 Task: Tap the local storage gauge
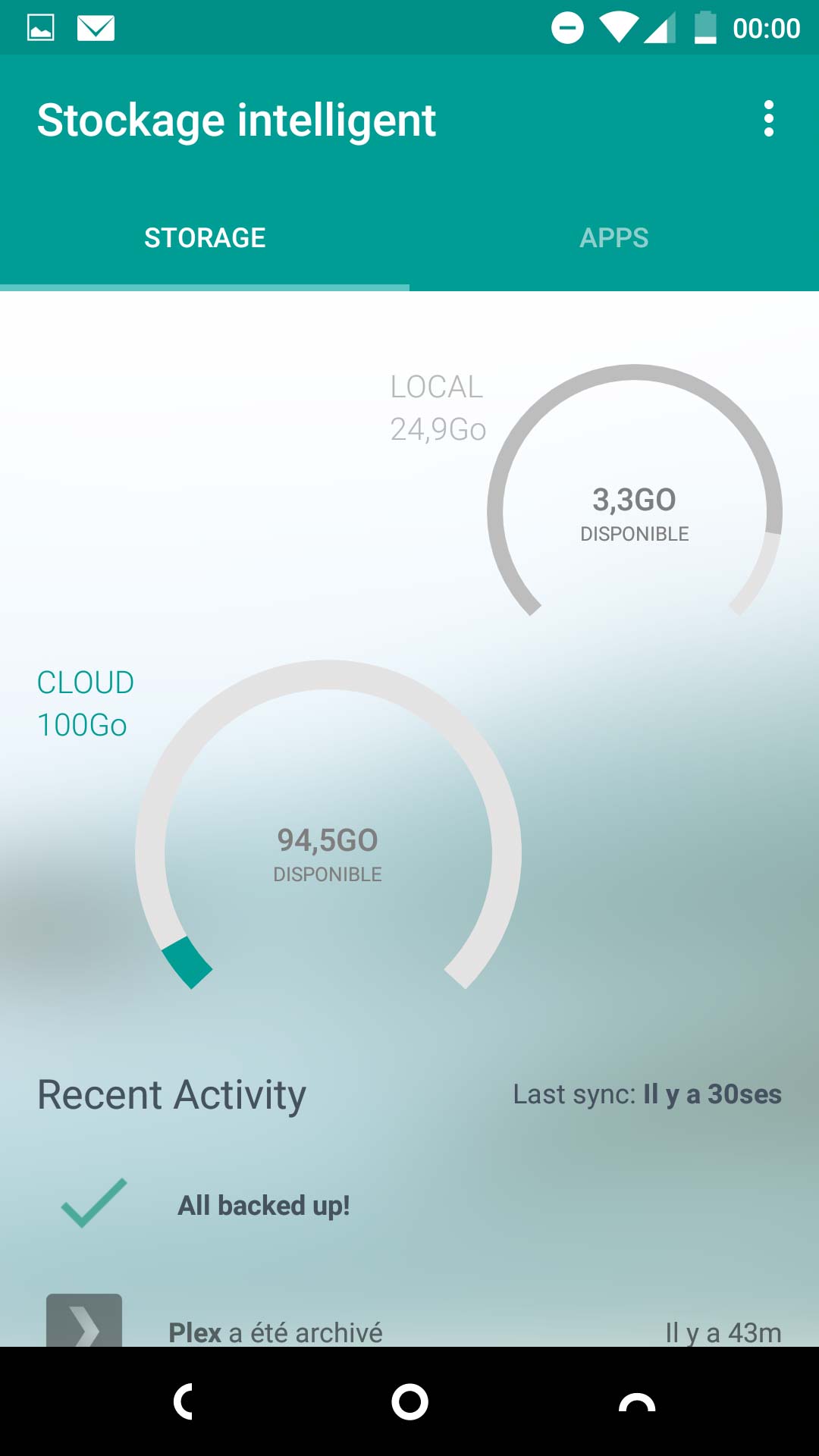(x=635, y=491)
